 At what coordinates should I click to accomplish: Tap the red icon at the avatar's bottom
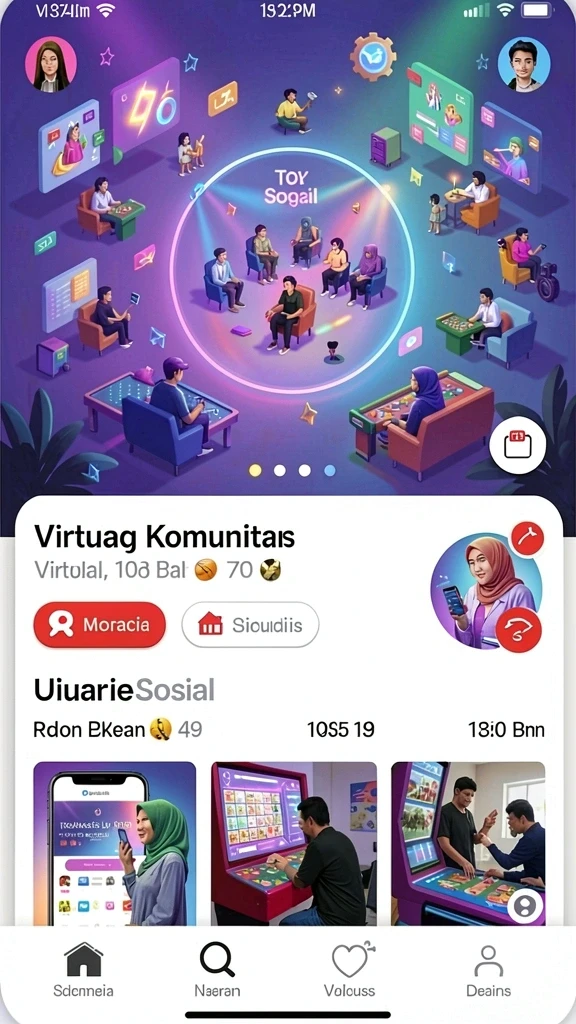click(x=519, y=630)
